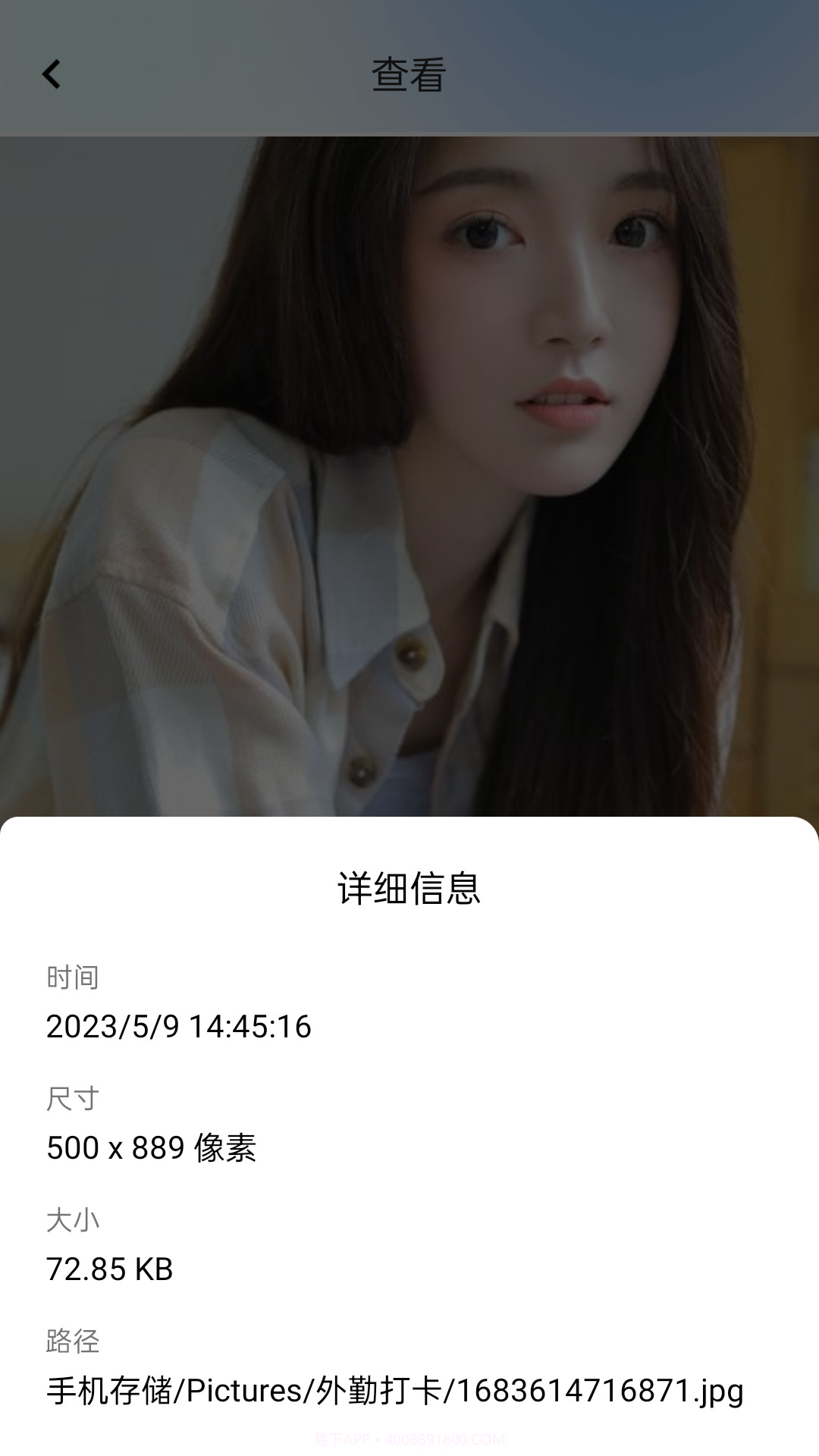Select the 详细信息 panel header
Viewport: 819px width, 1456px height.
click(409, 887)
